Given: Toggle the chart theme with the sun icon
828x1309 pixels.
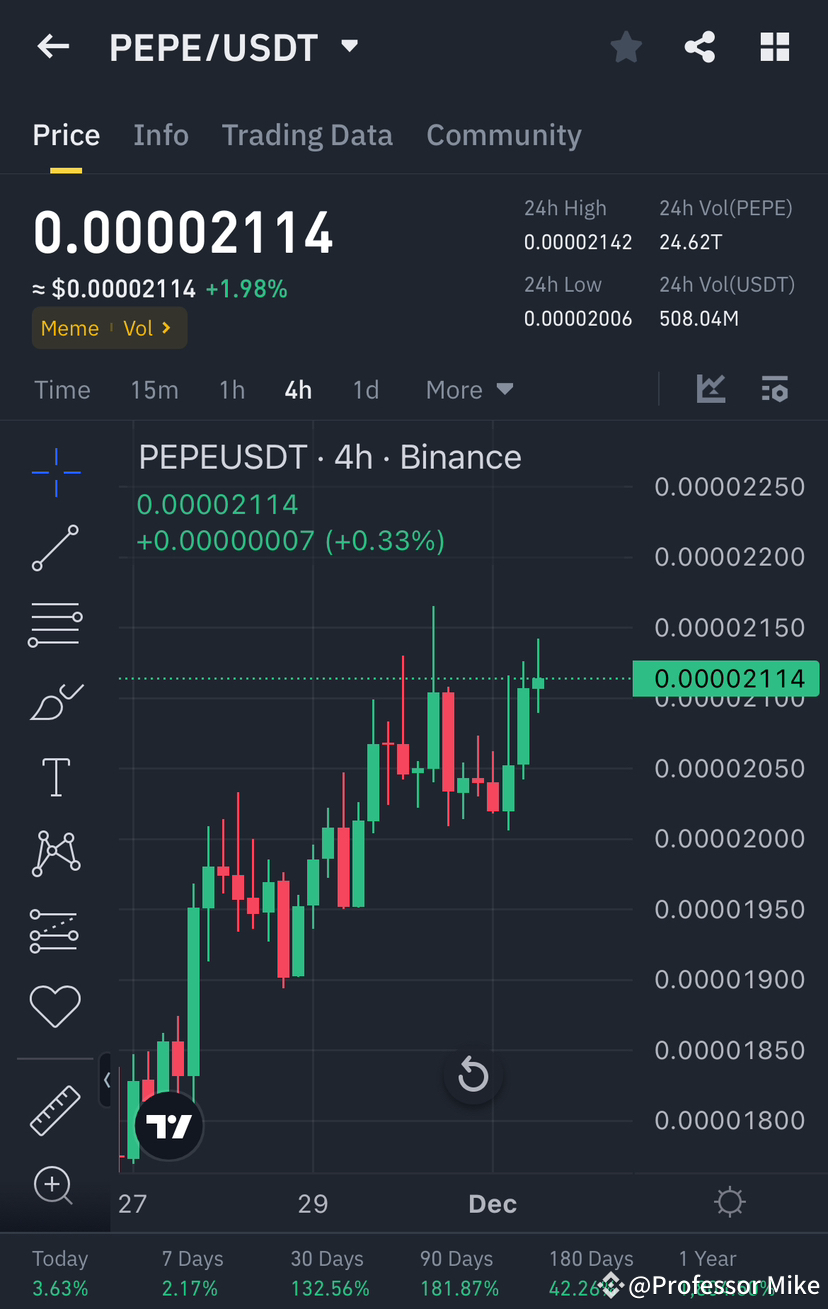Looking at the screenshot, I should pyautogui.click(x=729, y=1202).
